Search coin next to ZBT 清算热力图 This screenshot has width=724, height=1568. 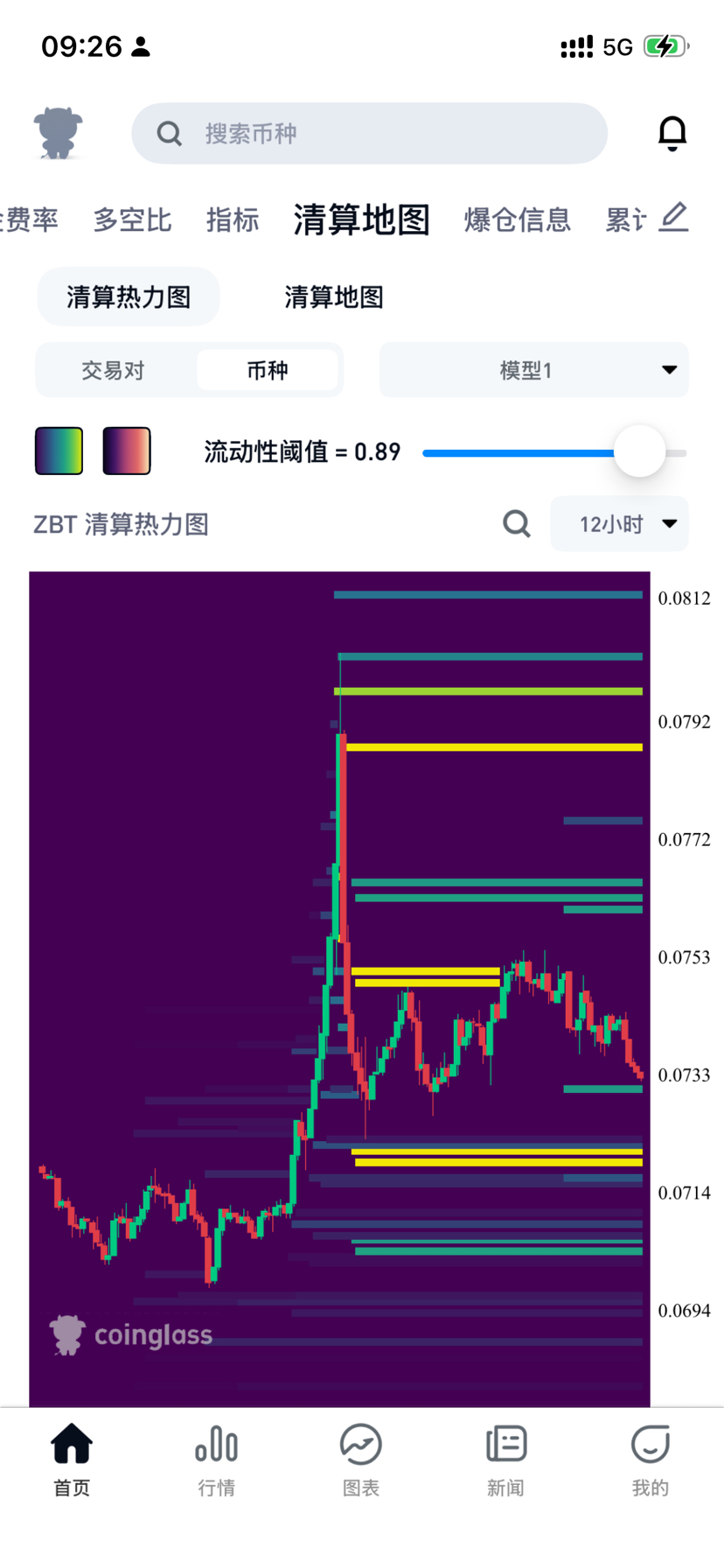point(517,524)
